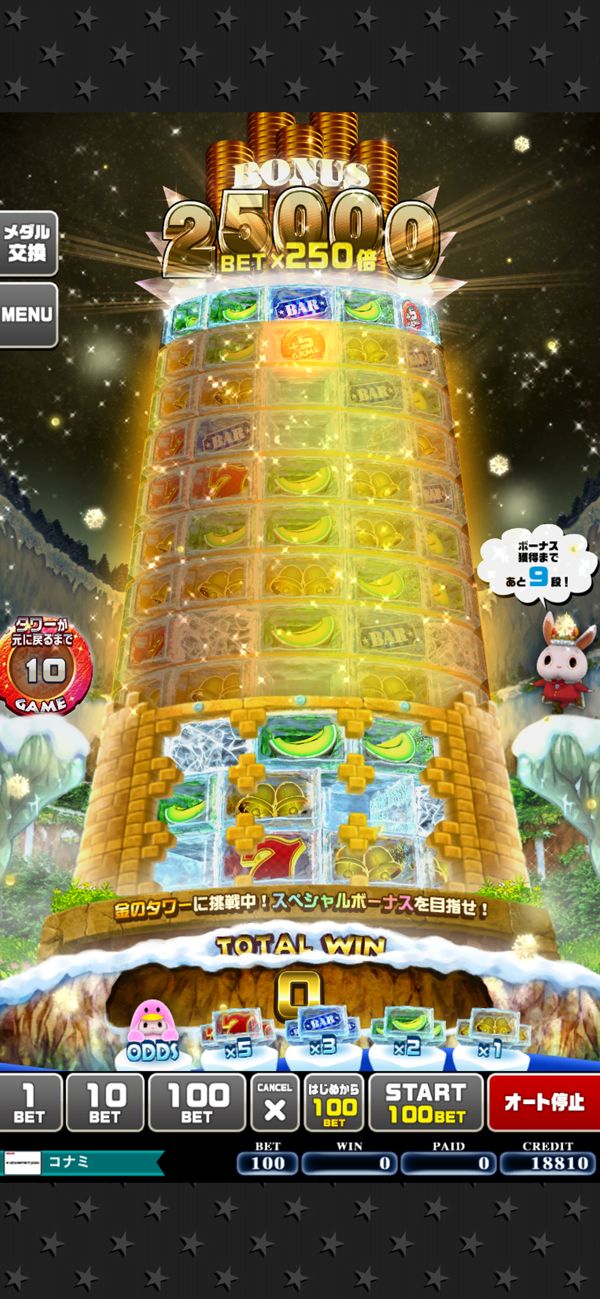This screenshot has width=600, height=1299.
Task: Open the MENU button
Action: (27, 314)
